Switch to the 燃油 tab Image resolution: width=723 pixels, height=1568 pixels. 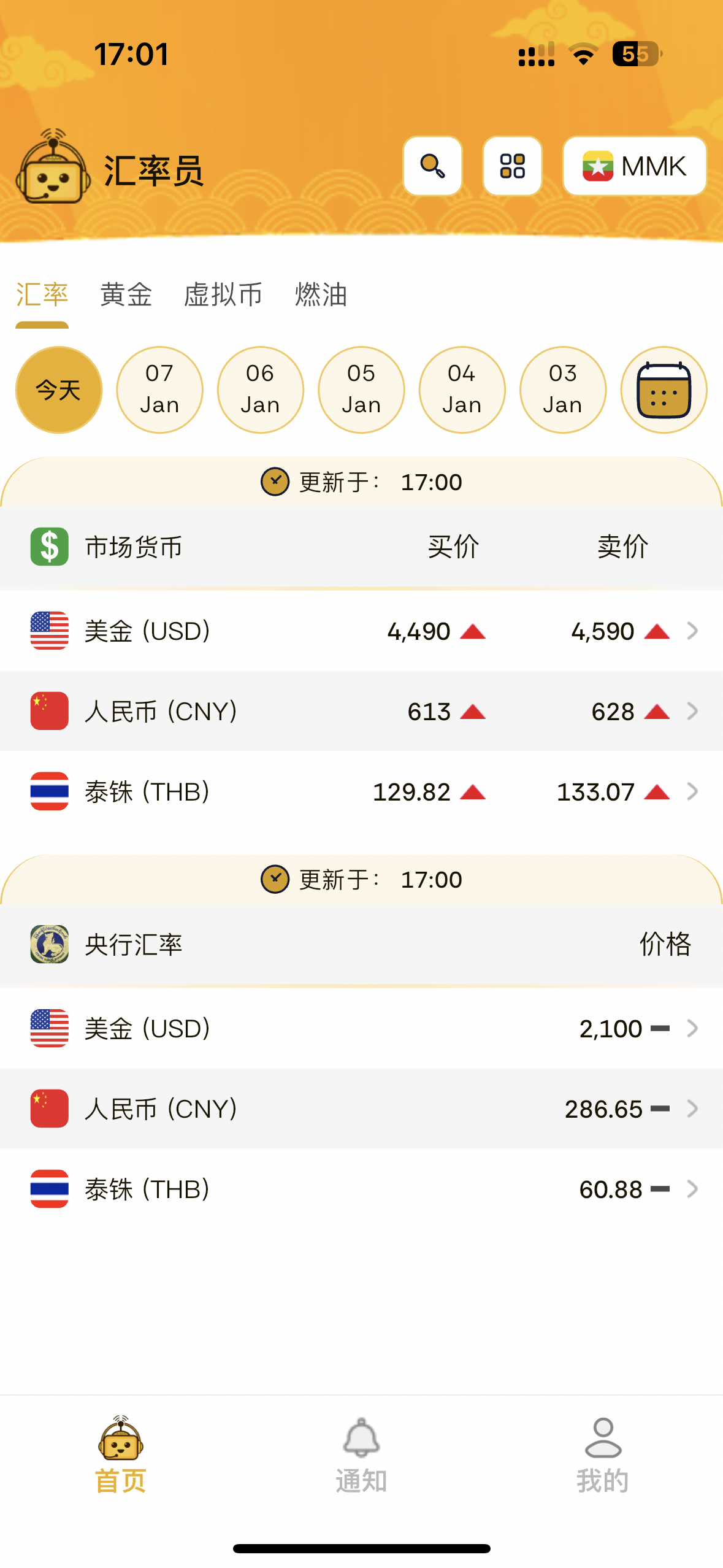[321, 295]
